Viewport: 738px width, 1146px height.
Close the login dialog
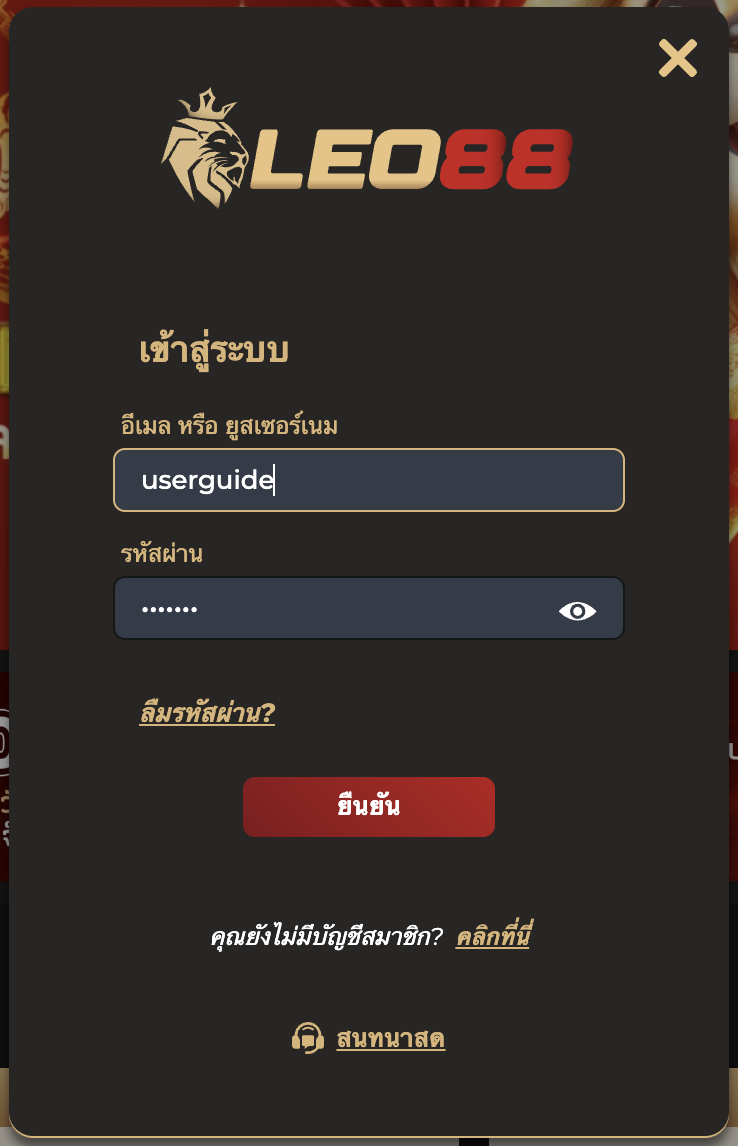[677, 59]
